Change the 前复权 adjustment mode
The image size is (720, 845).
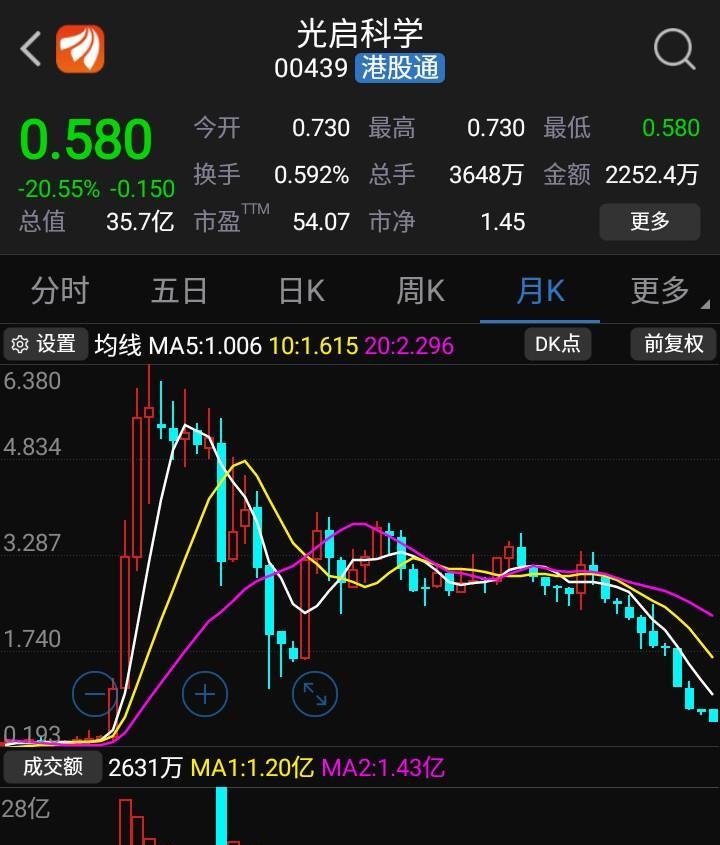pyautogui.click(x=673, y=344)
